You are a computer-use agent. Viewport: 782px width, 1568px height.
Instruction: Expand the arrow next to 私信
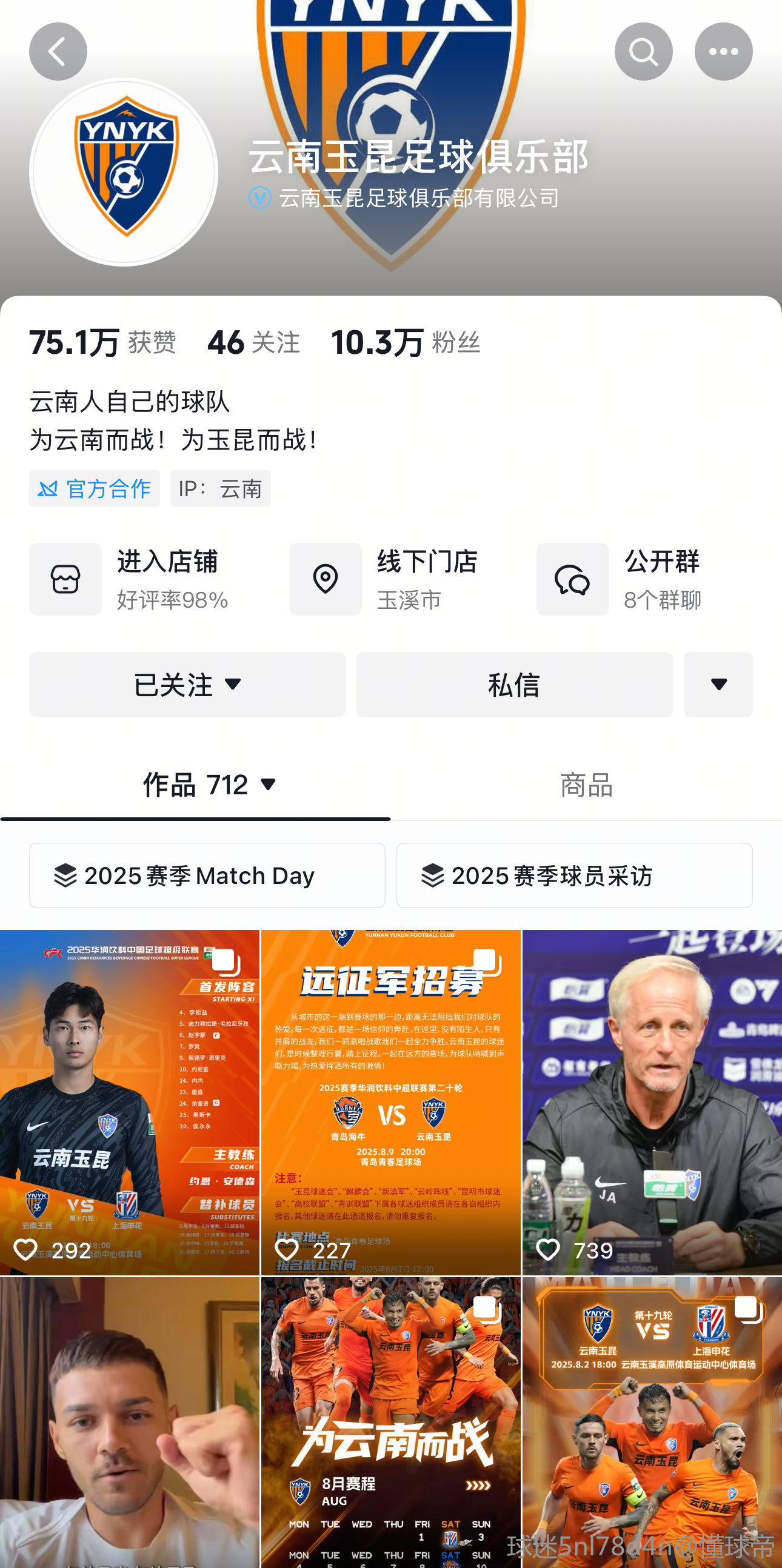point(718,685)
